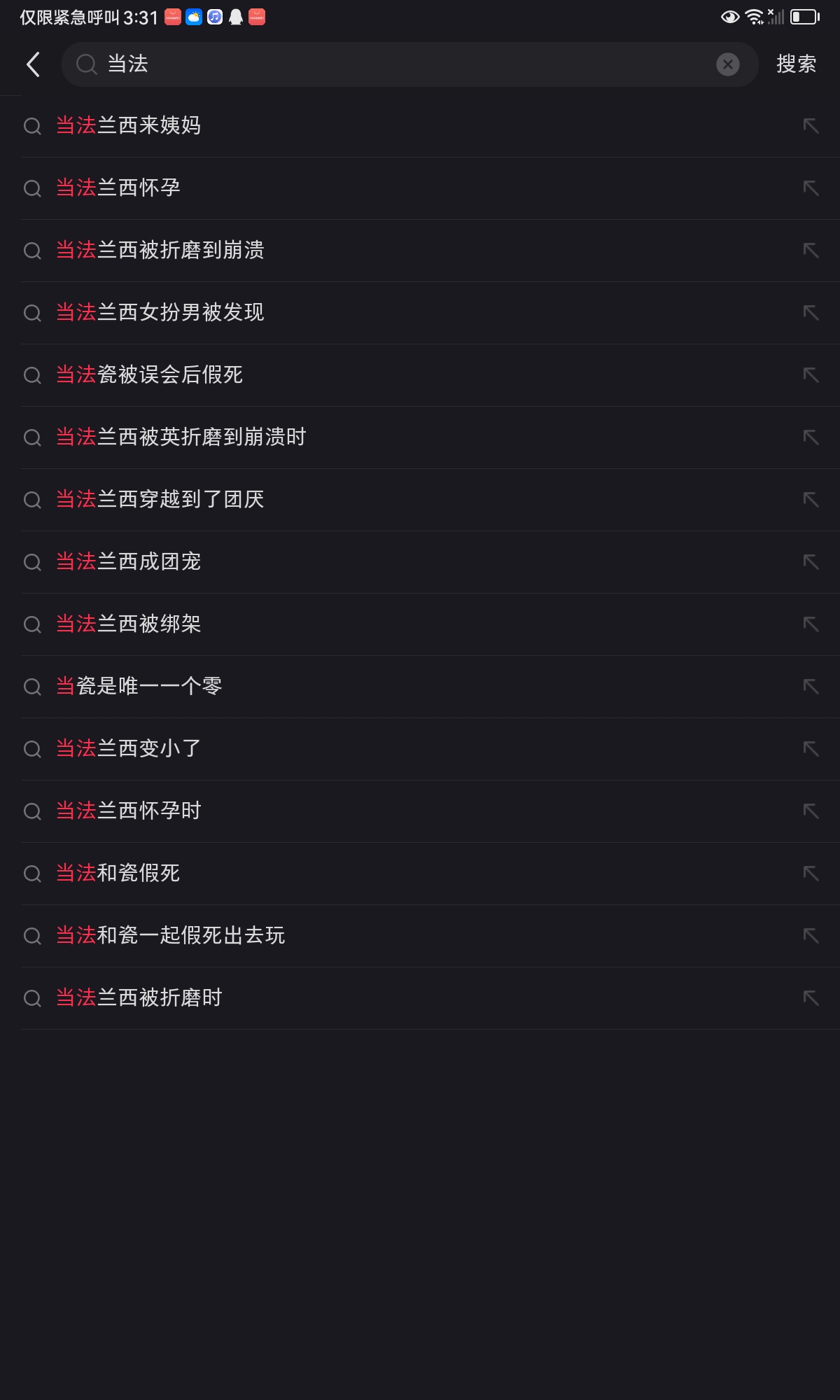Open suggestion 当法和瓷假死
Screen dimensions: 840x1400
pos(118,873)
